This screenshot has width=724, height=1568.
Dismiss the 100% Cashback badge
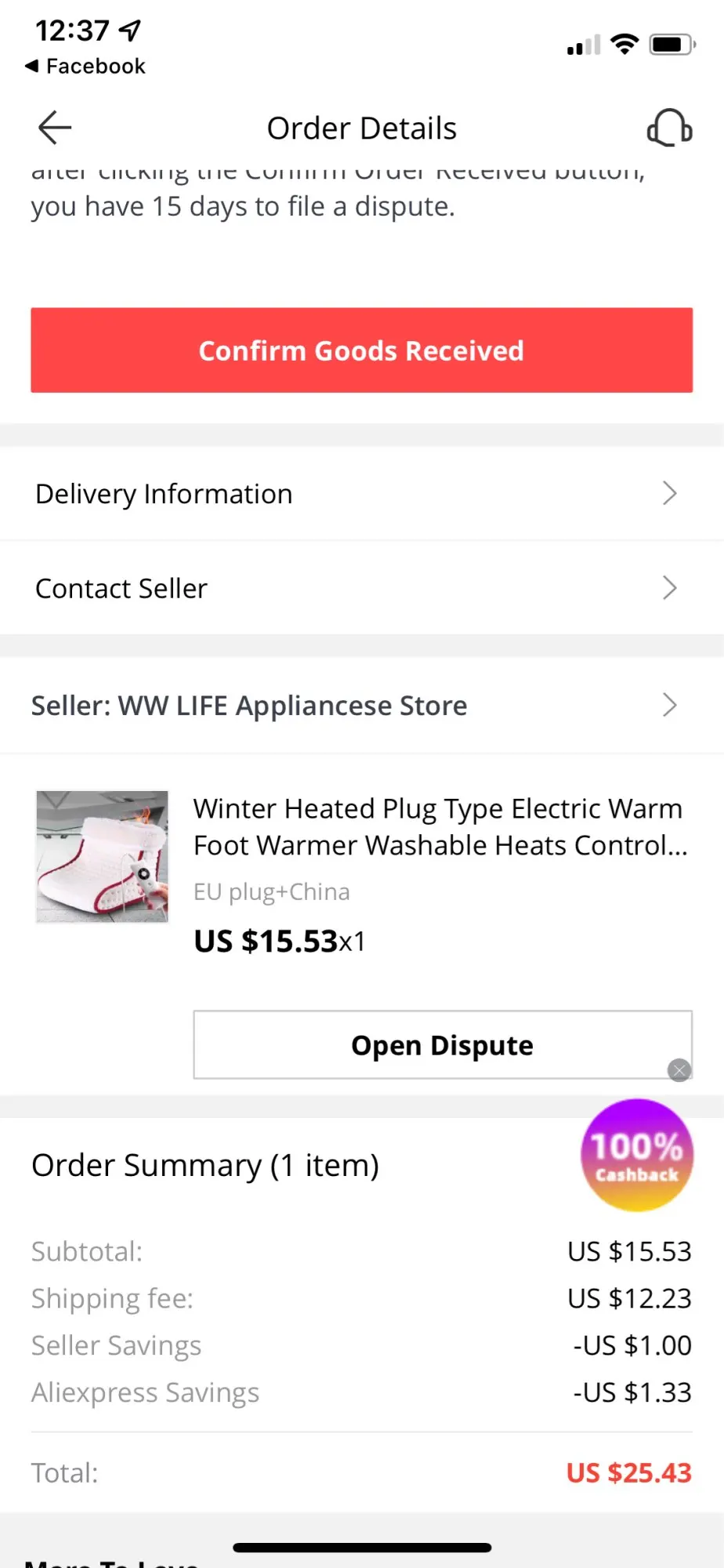(x=679, y=1070)
